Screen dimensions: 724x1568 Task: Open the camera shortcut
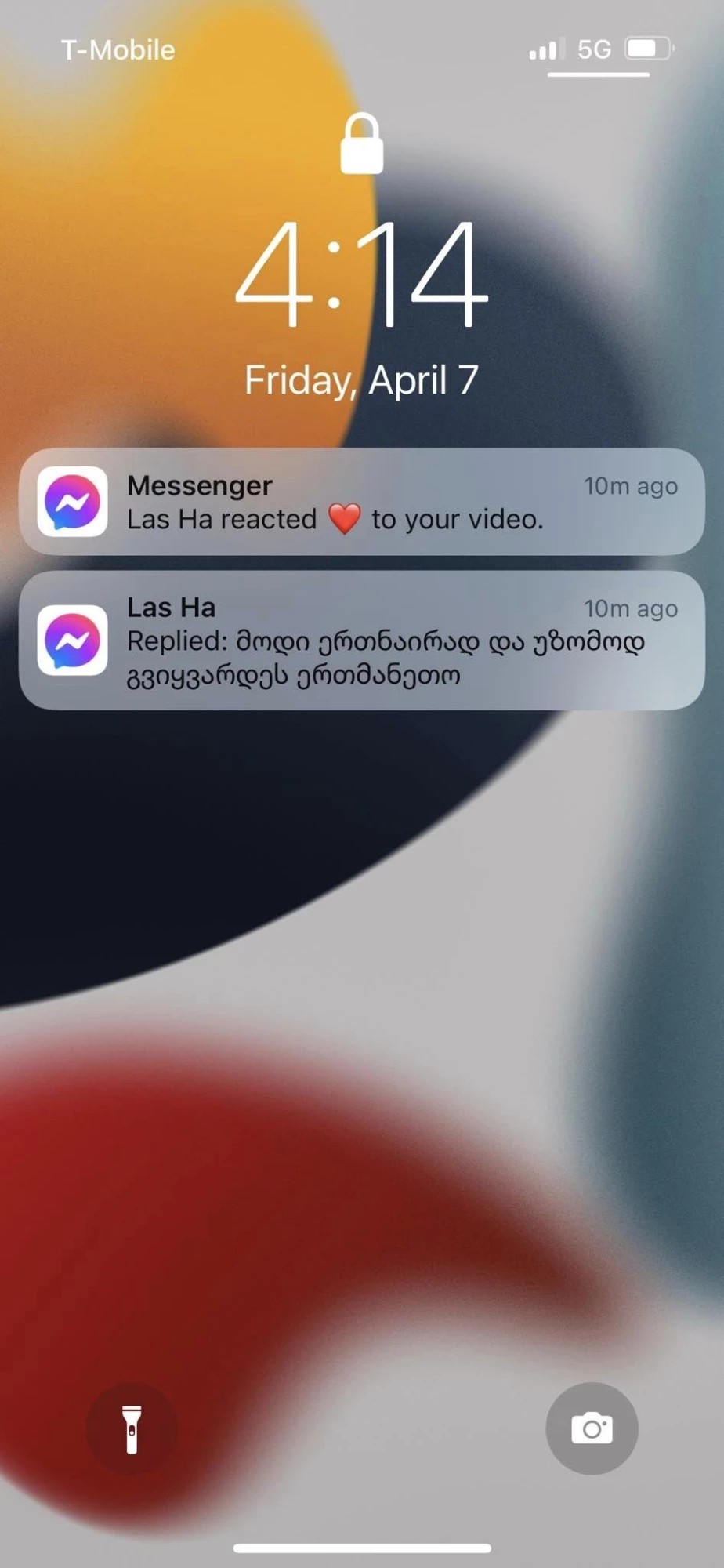click(x=592, y=1428)
